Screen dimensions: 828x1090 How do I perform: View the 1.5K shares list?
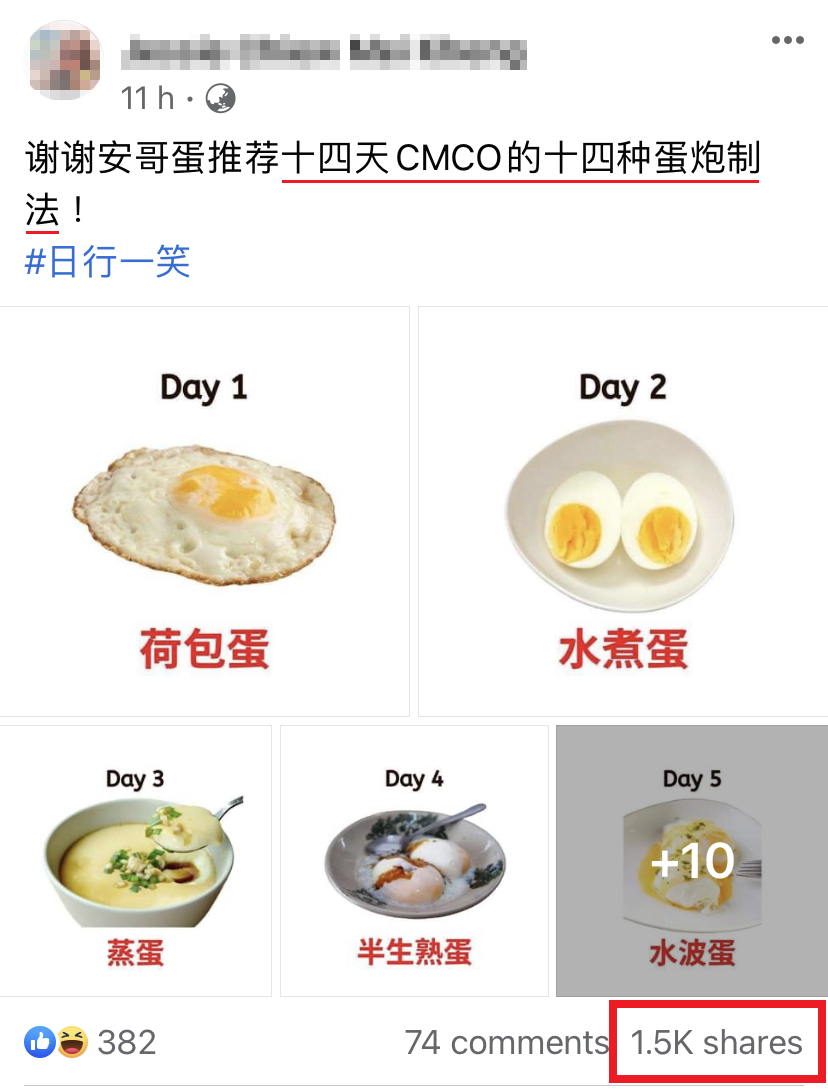717,1043
